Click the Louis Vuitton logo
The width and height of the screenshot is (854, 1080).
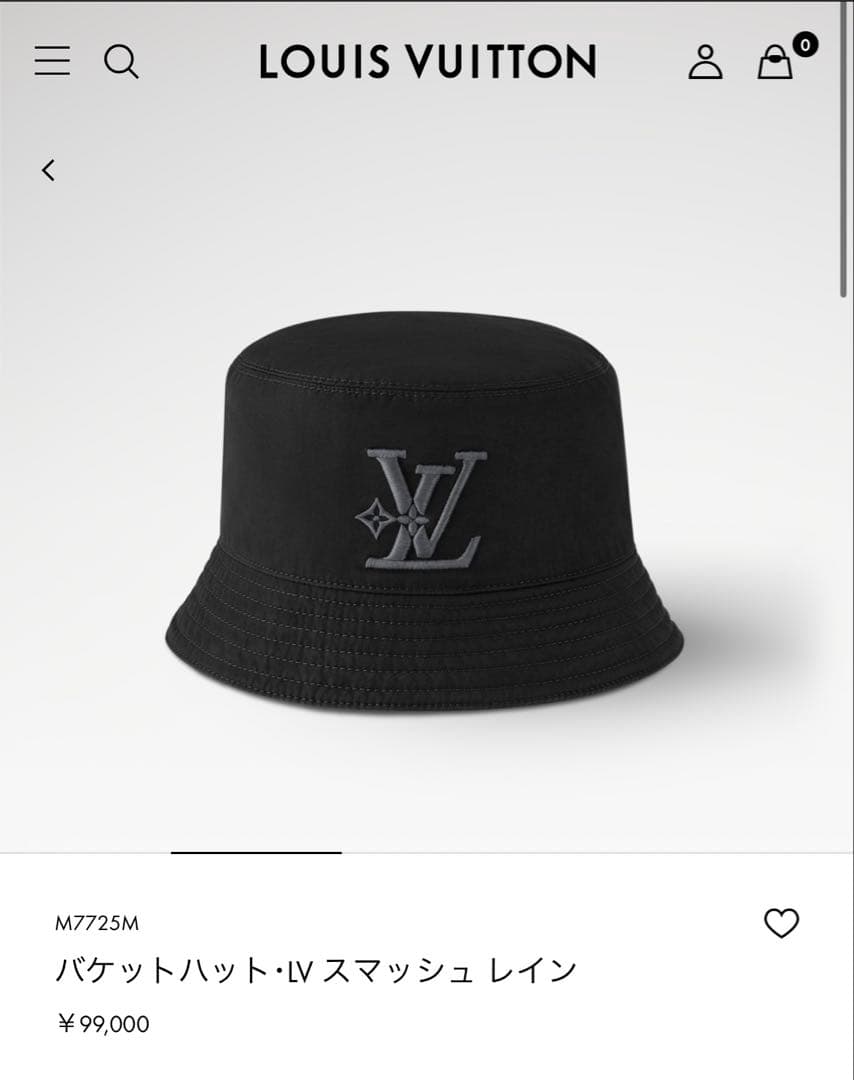pos(427,62)
